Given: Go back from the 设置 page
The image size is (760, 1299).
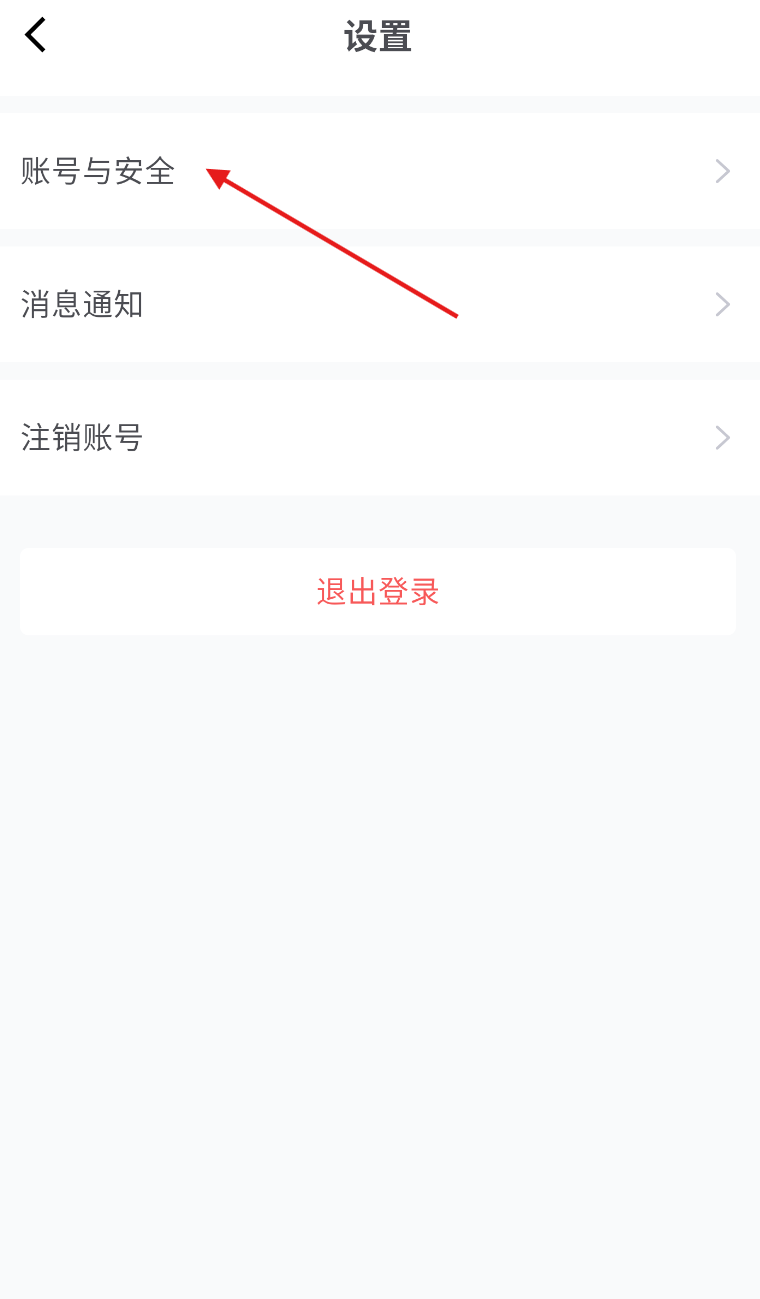Looking at the screenshot, I should click(x=36, y=36).
